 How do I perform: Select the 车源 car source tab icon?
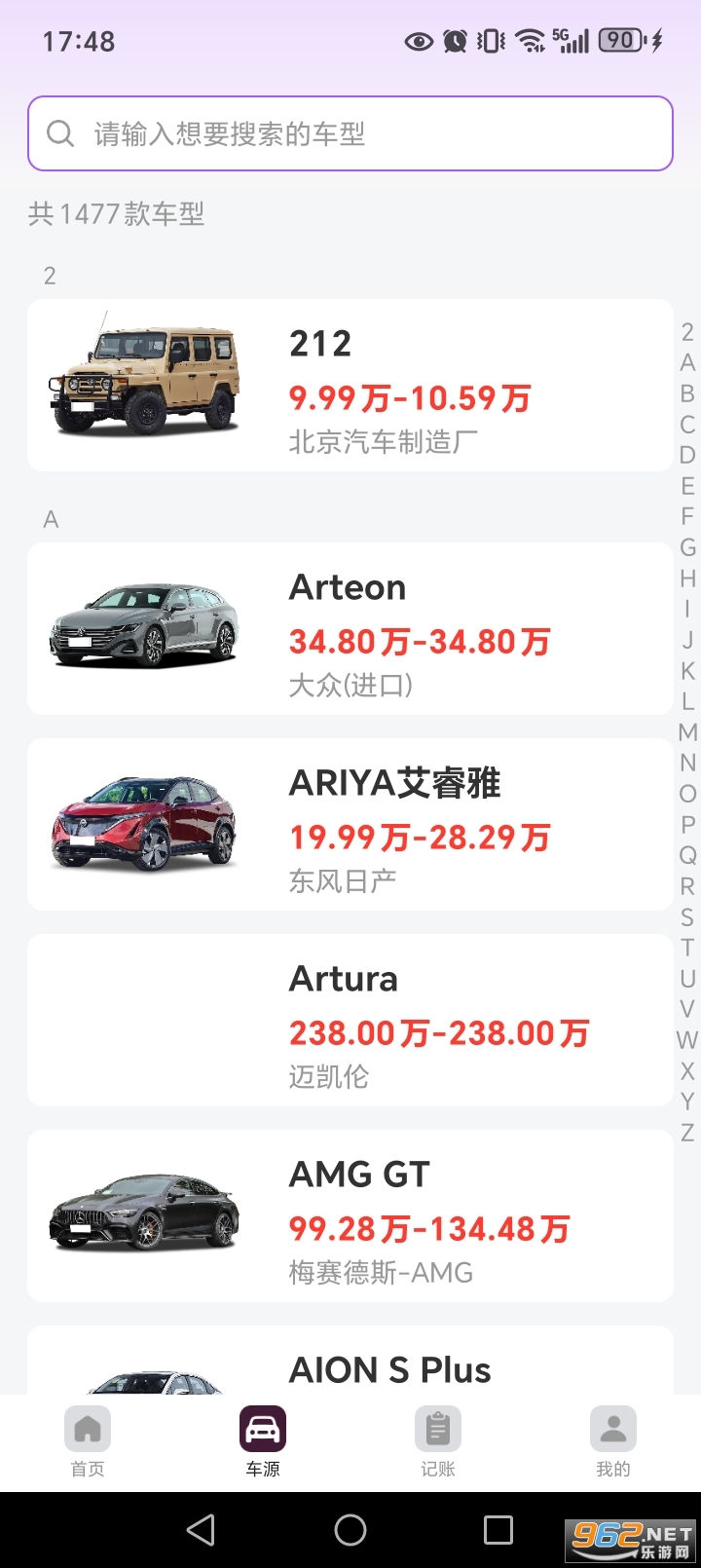tap(262, 1429)
